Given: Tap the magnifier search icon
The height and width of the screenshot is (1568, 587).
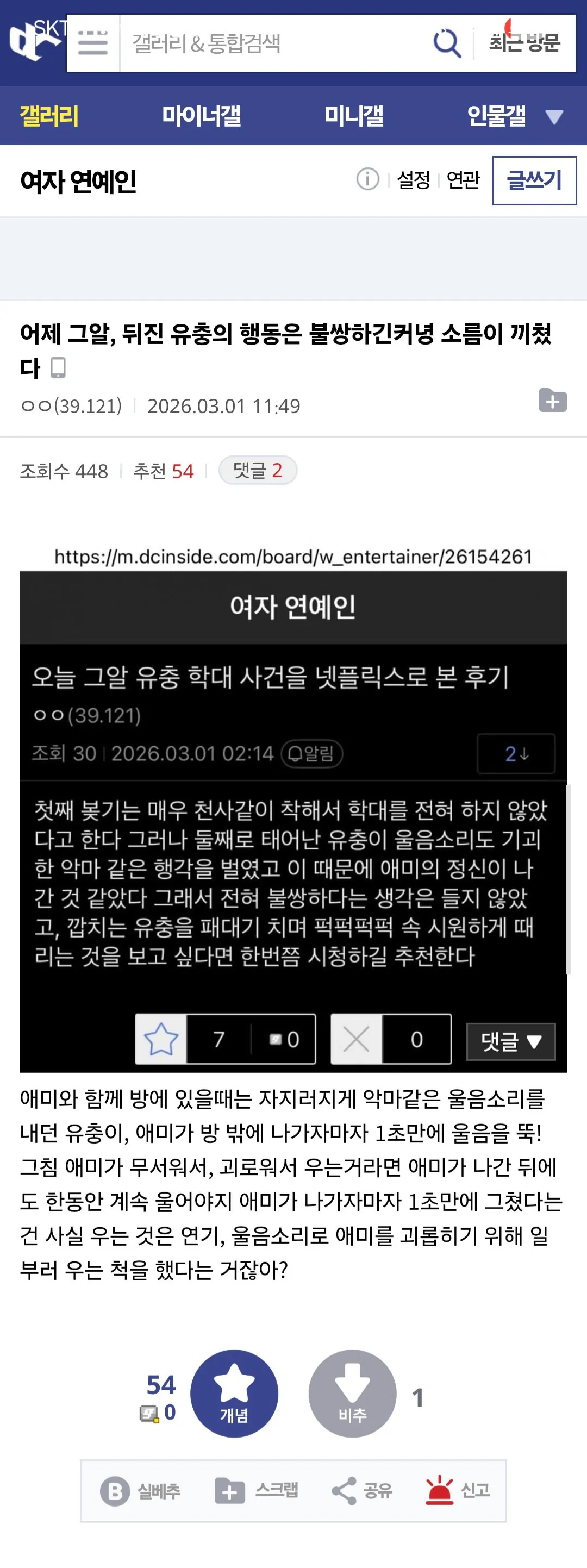Looking at the screenshot, I should [446, 43].
